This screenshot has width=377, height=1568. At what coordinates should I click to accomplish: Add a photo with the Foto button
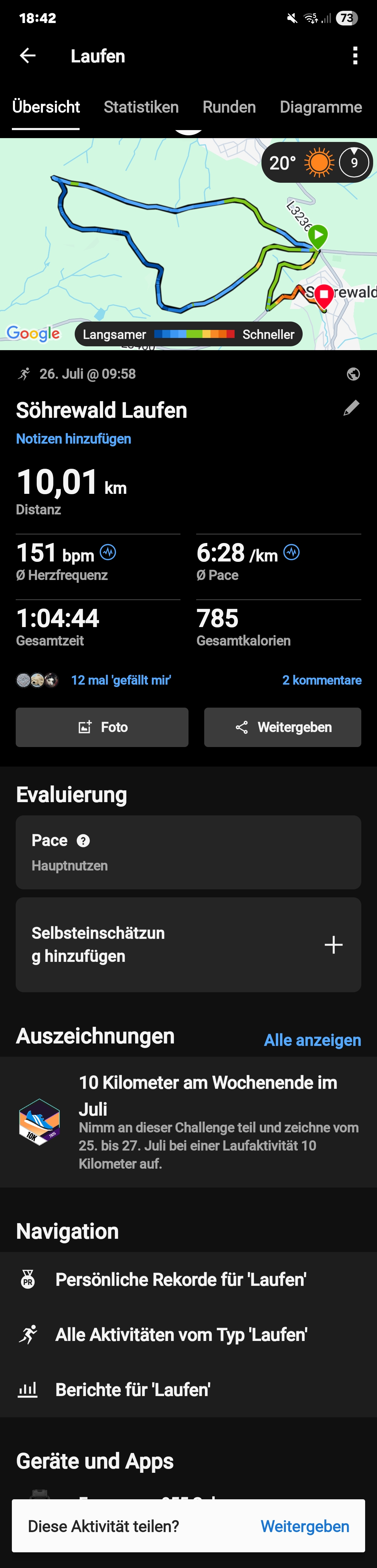pos(102,727)
